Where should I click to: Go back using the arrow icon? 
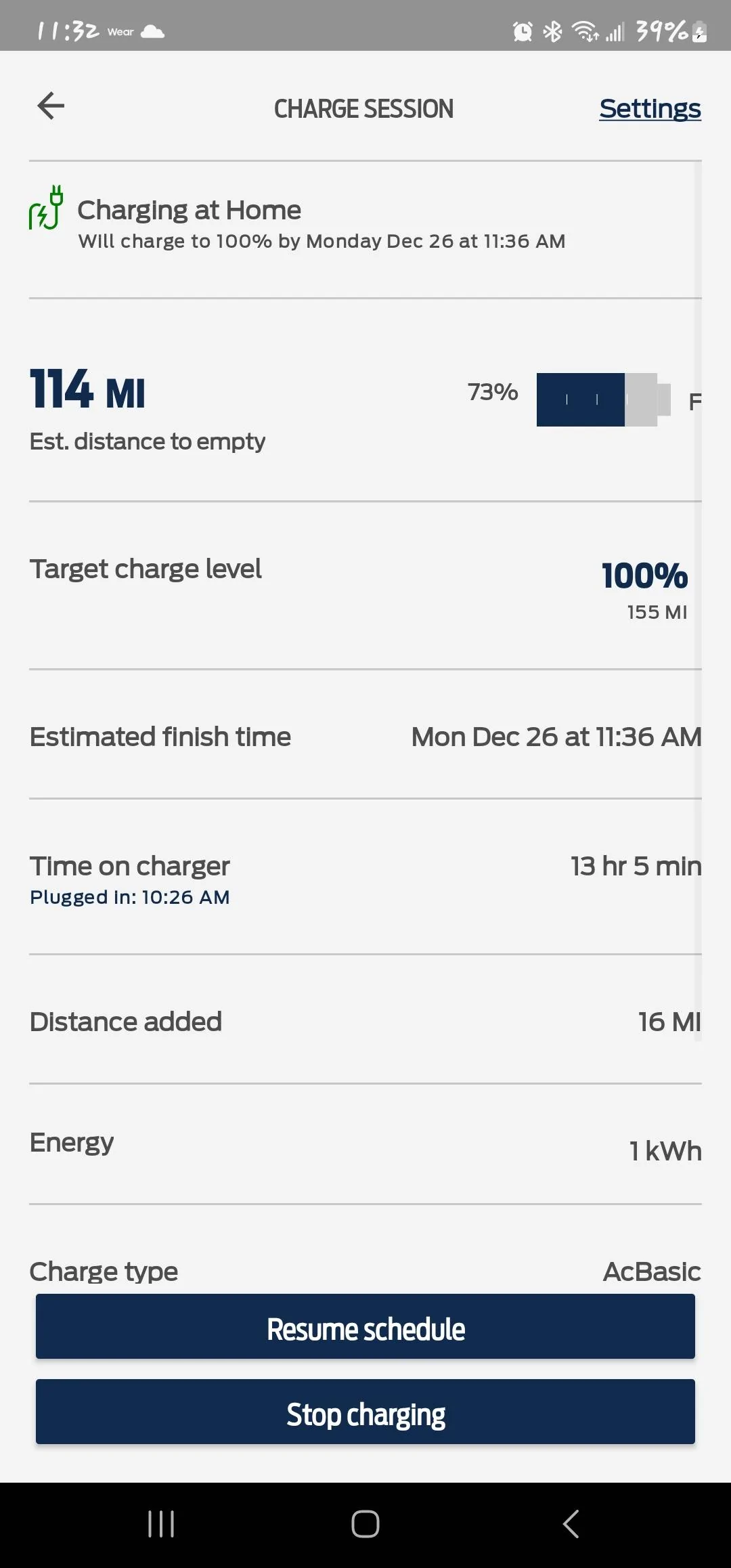51,106
